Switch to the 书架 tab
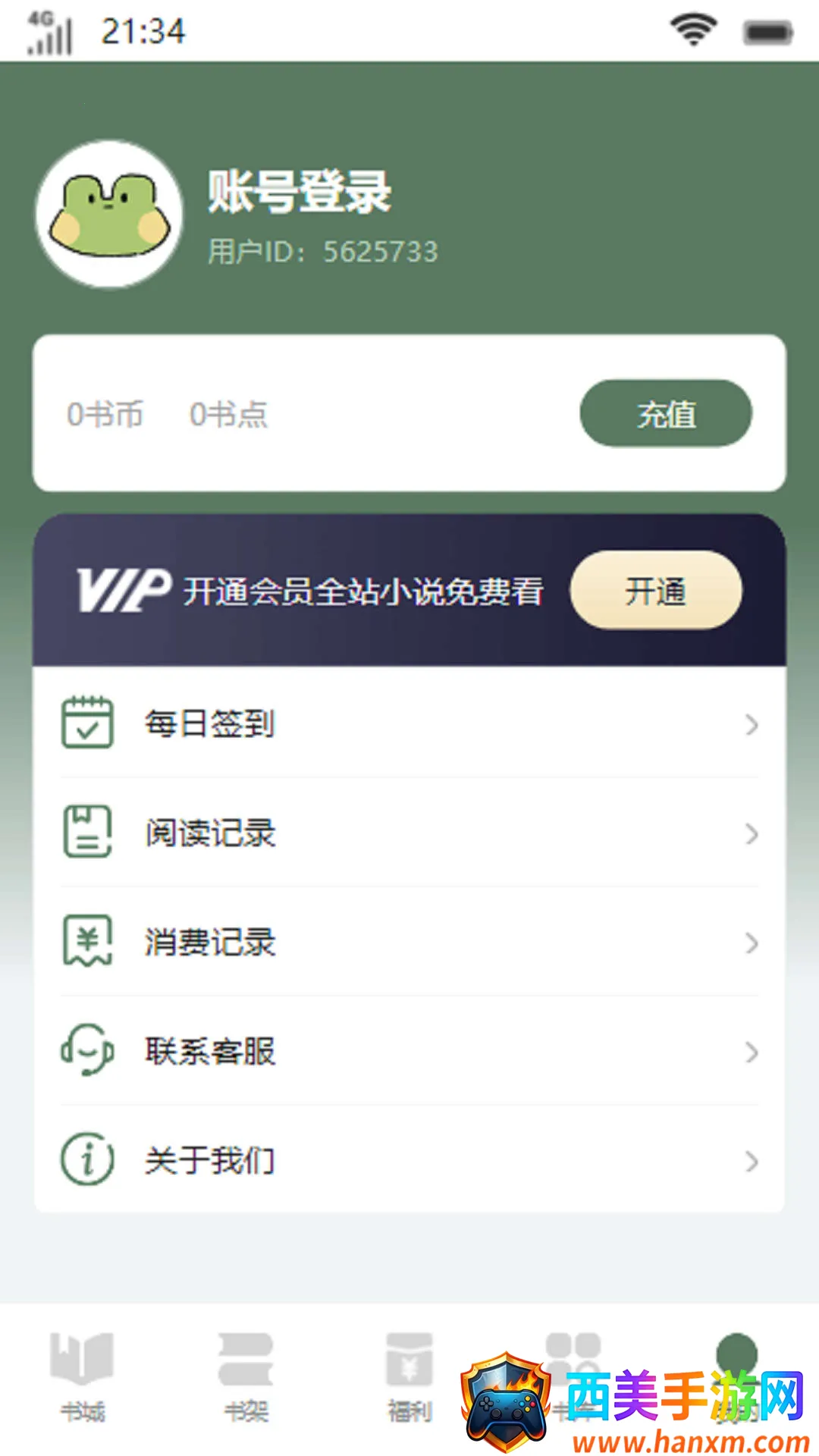819x1456 pixels. coord(246,1376)
